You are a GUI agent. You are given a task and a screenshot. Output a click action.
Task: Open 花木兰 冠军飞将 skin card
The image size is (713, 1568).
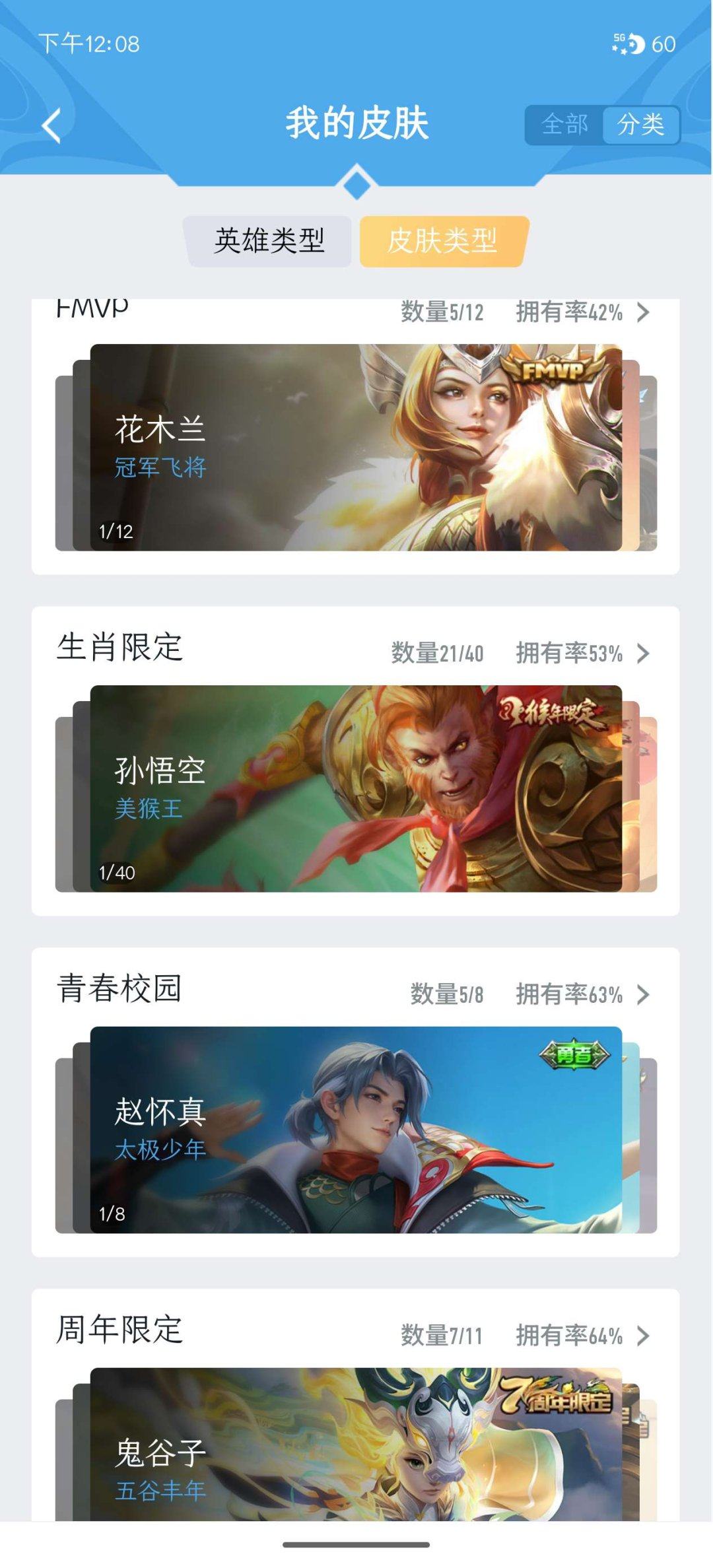pyautogui.click(x=356, y=447)
